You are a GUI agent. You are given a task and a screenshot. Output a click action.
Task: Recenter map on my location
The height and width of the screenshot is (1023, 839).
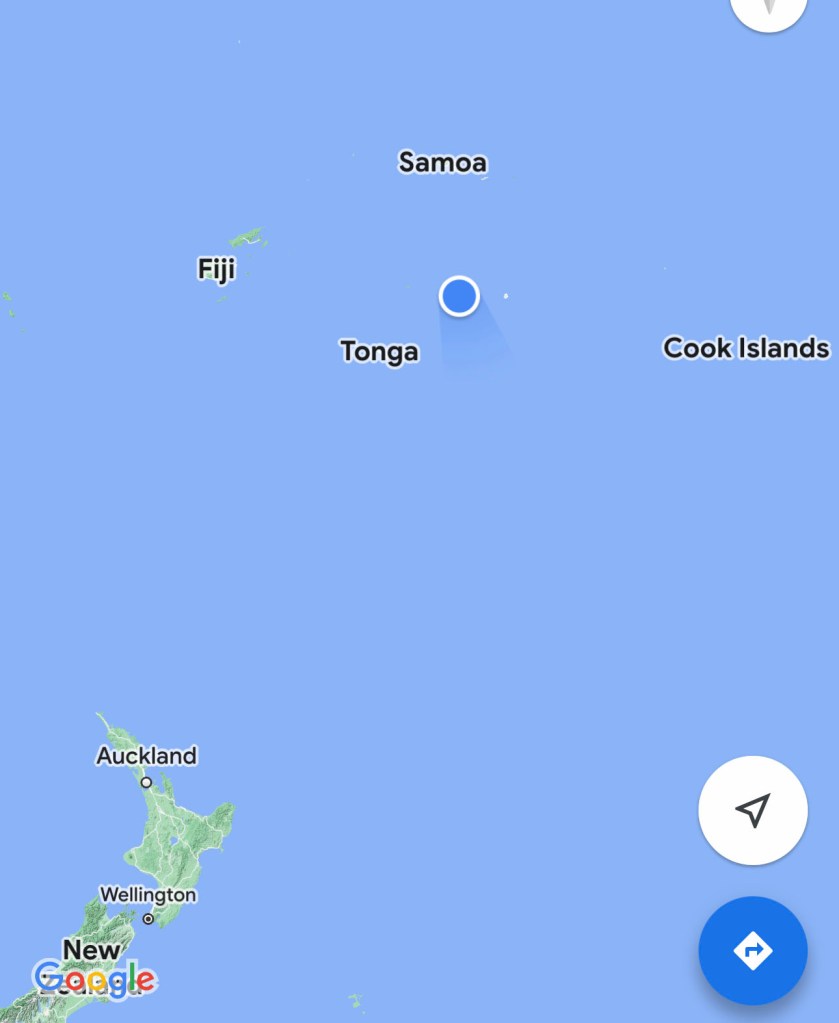[x=752, y=810]
